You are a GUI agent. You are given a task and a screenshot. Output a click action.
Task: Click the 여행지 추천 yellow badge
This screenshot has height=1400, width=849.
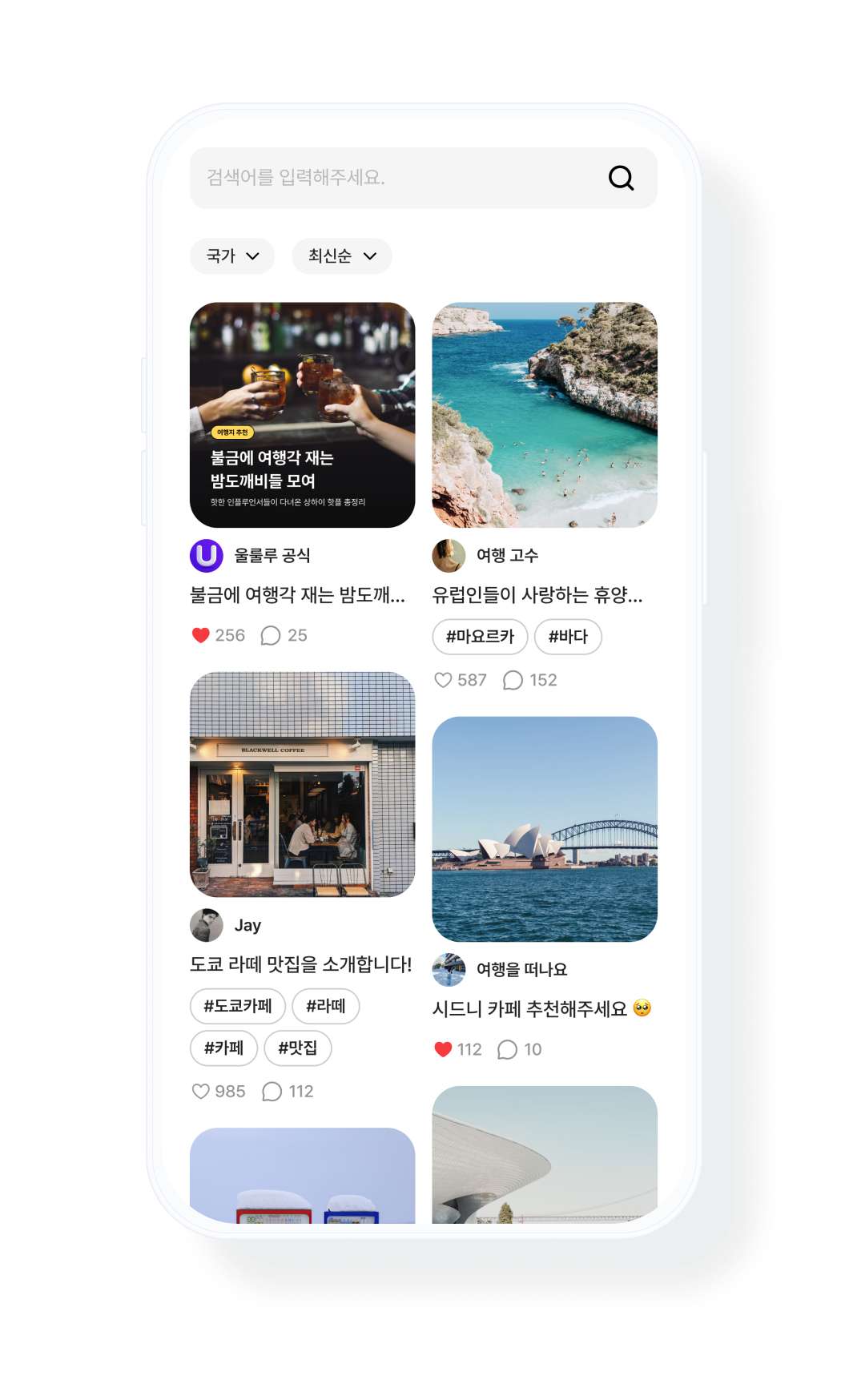[x=232, y=432]
